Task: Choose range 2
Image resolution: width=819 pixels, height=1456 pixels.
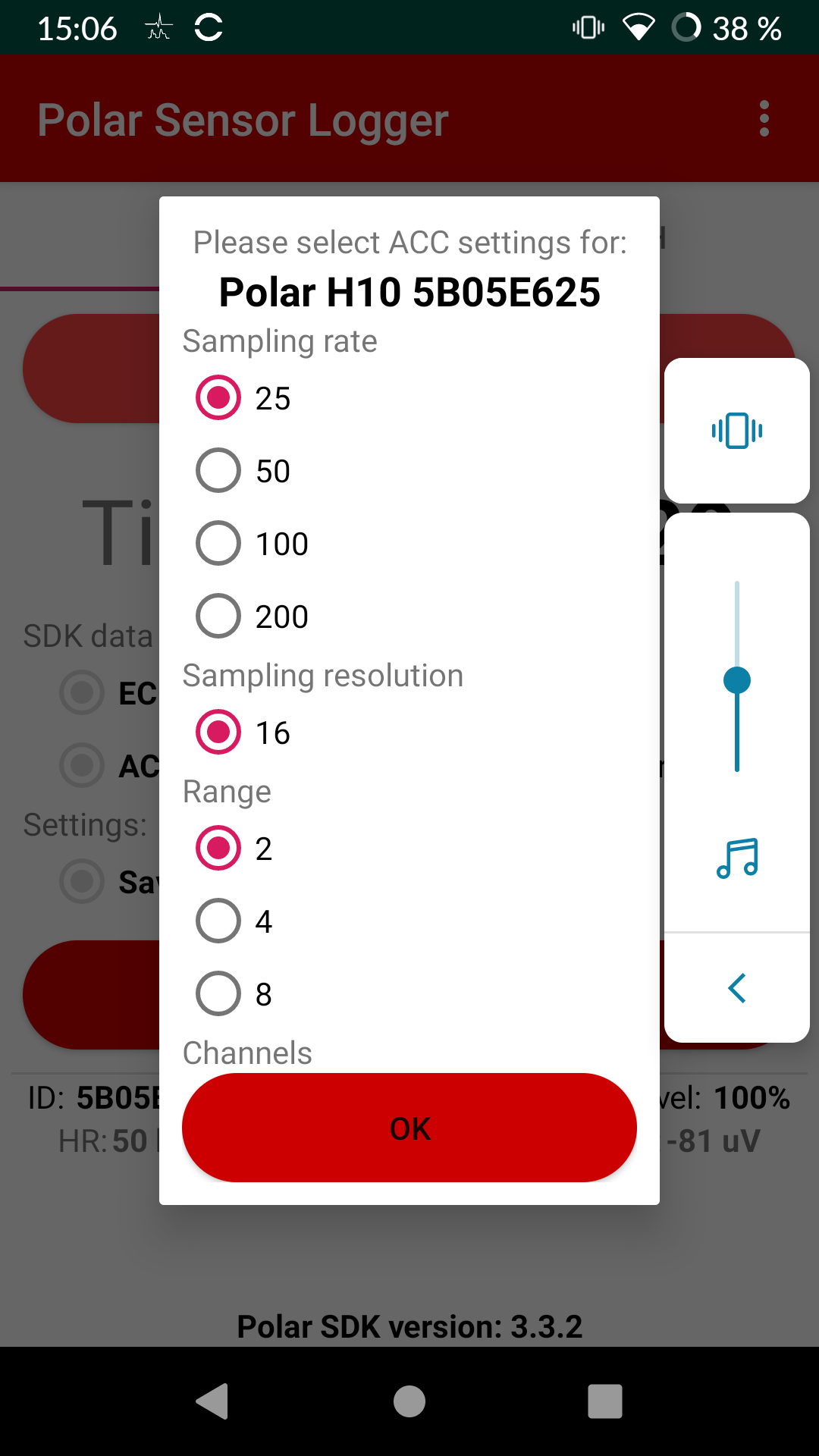Action: pos(235,848)
